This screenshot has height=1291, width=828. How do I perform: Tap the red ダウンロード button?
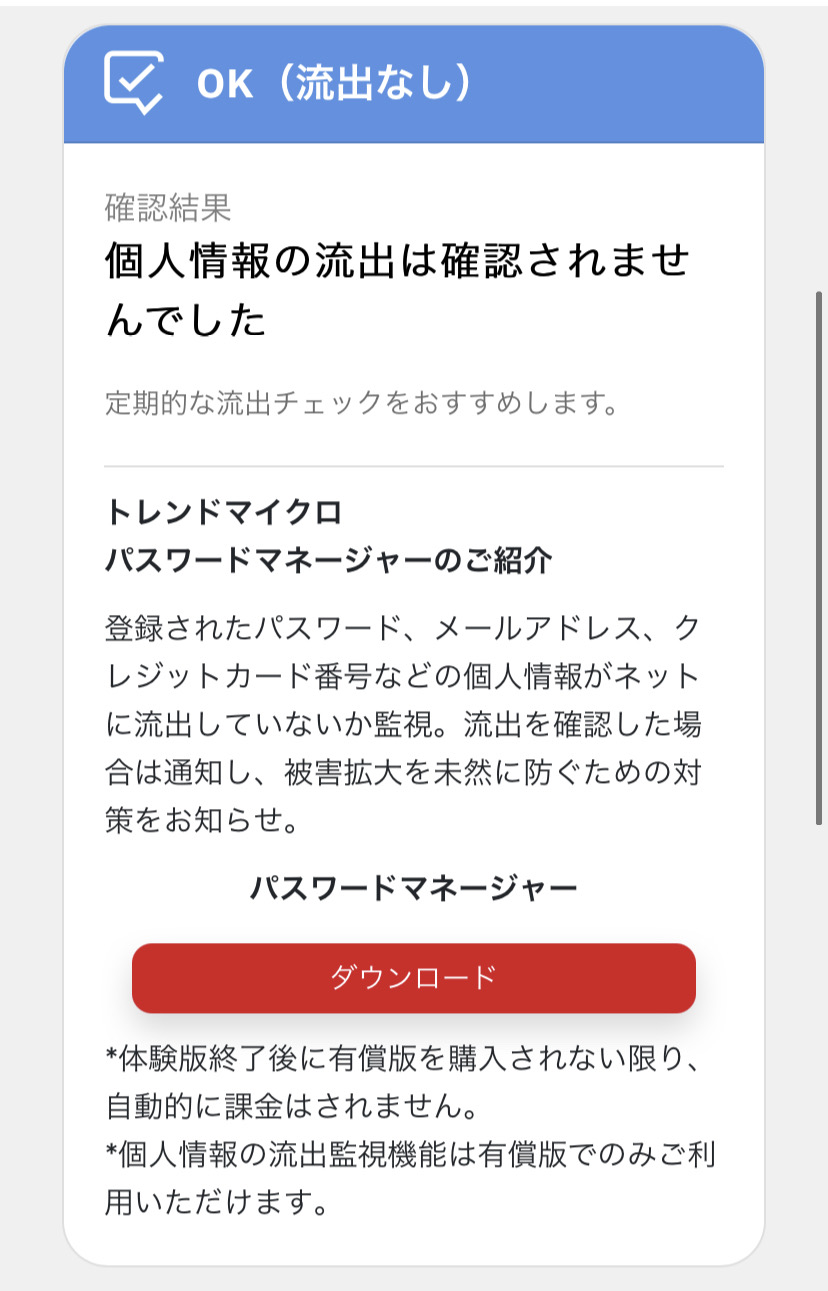coord(413,978)
